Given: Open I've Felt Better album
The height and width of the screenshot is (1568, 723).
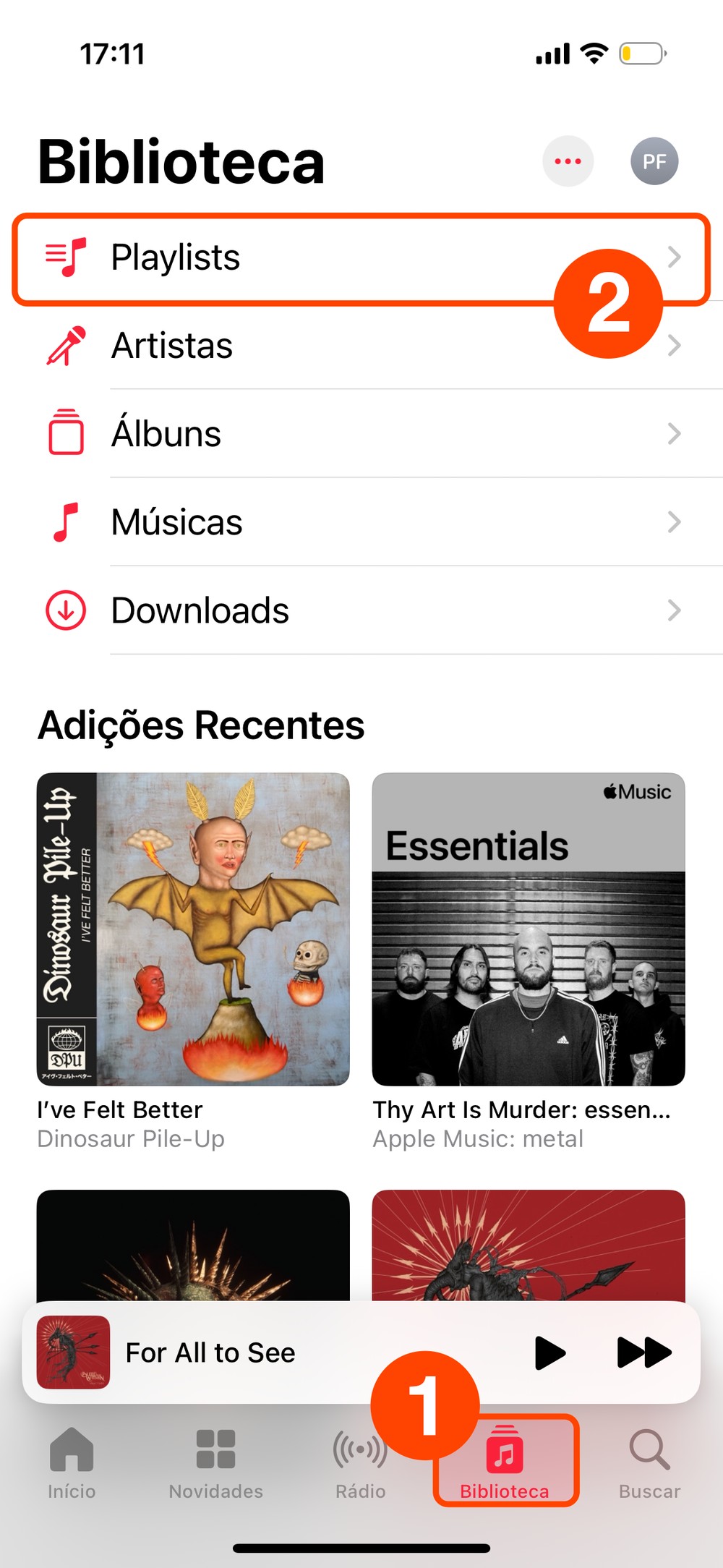Looking at the screenshot, I should (x=193, y=929).
